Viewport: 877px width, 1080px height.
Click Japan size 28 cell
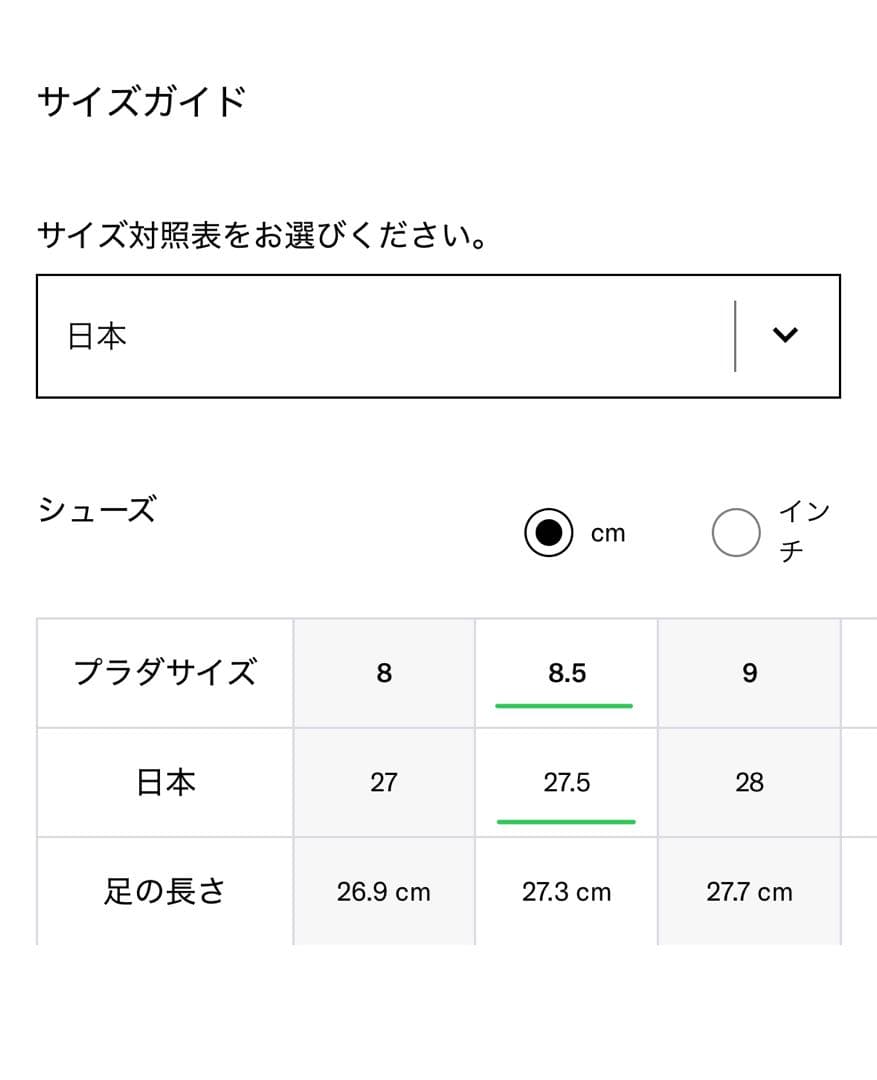point(749,782)
